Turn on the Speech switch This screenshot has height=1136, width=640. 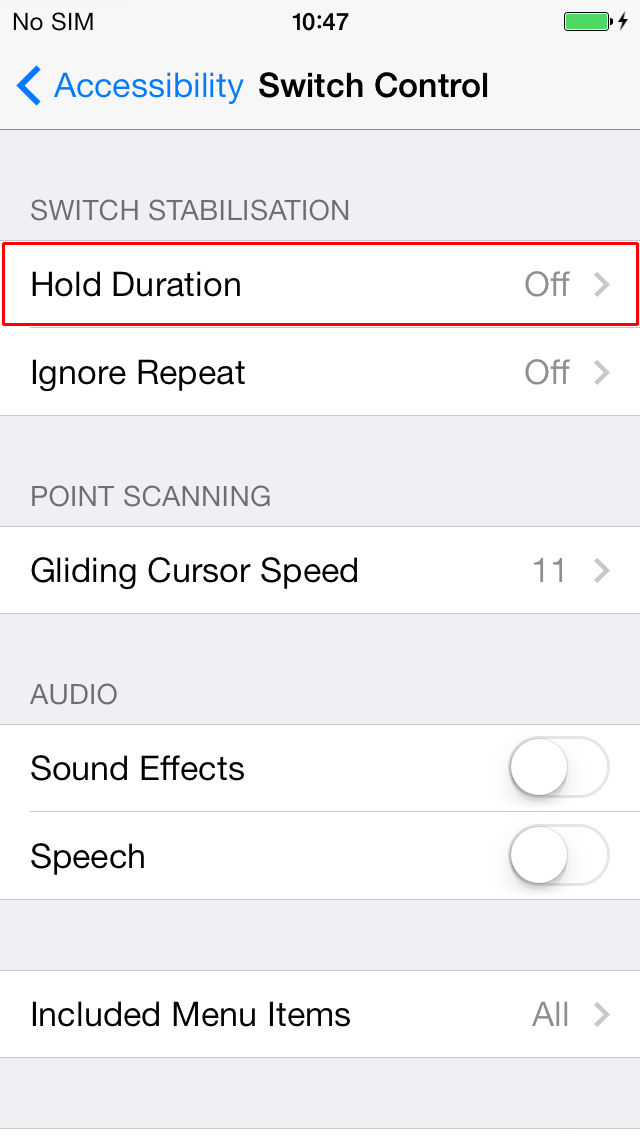point(559,856)
